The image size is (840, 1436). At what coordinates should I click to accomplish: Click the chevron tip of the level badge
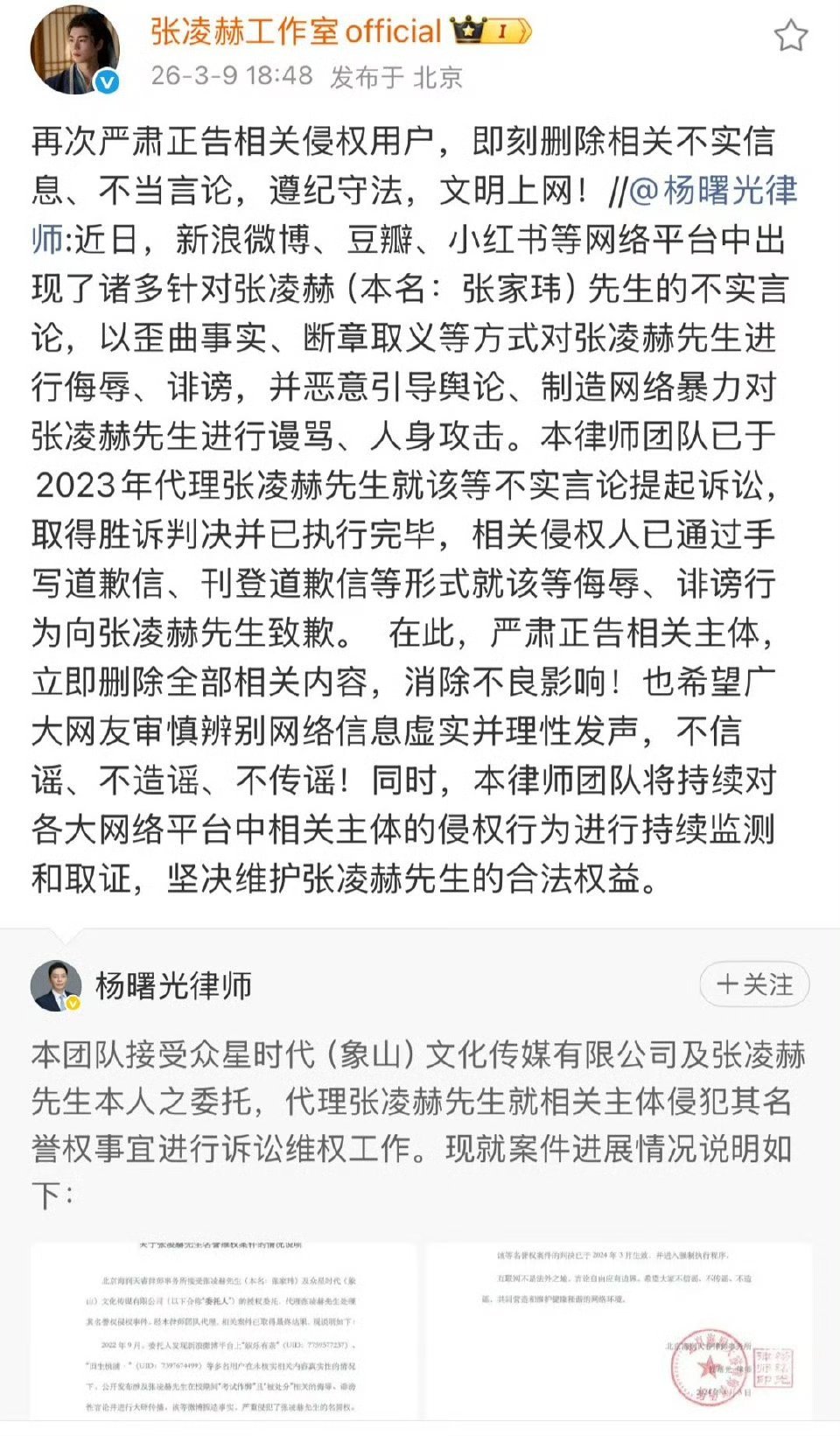[529, 32]
